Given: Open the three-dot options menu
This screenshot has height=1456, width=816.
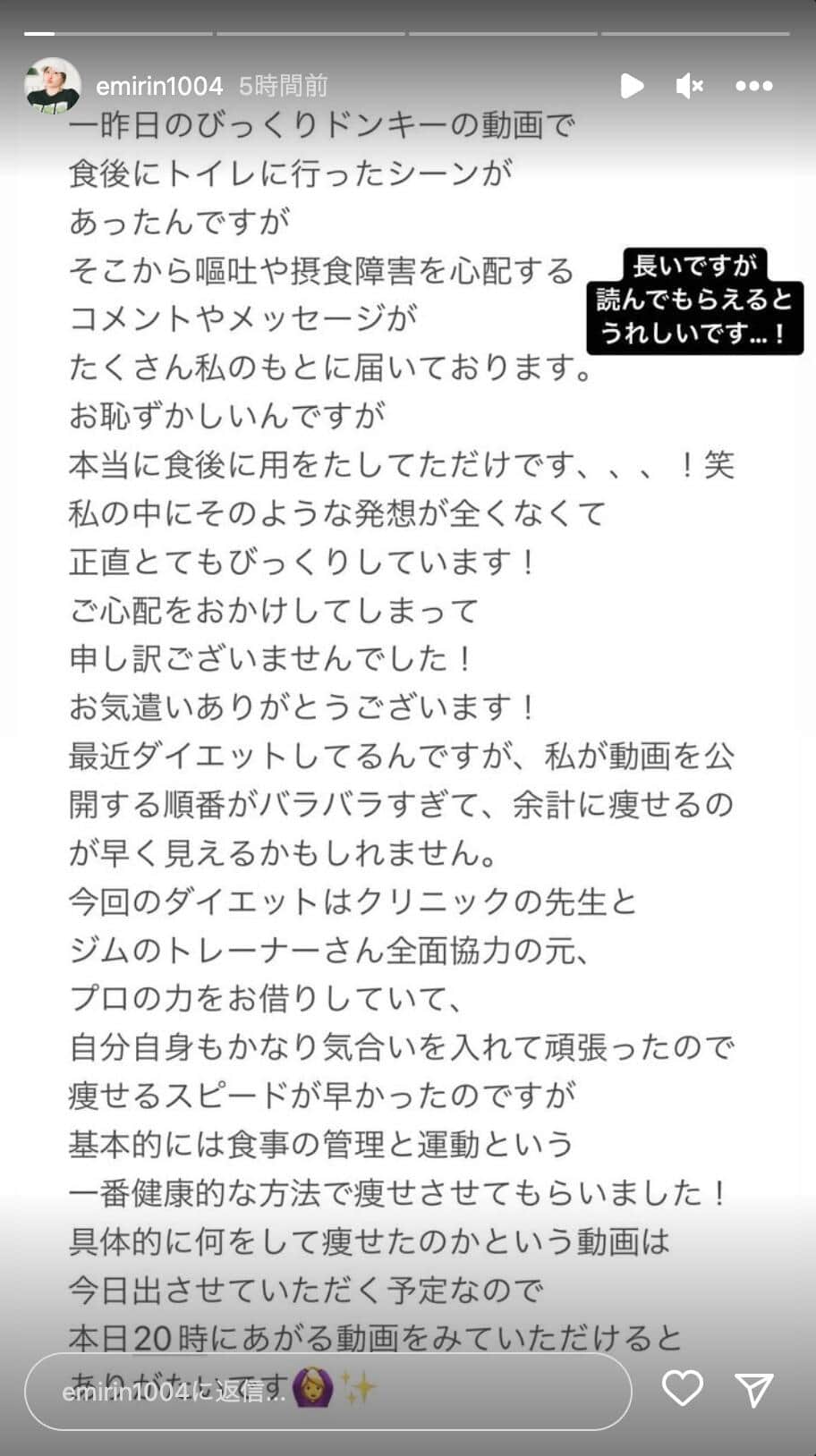Looking at the screenshot, I should 753,86.
